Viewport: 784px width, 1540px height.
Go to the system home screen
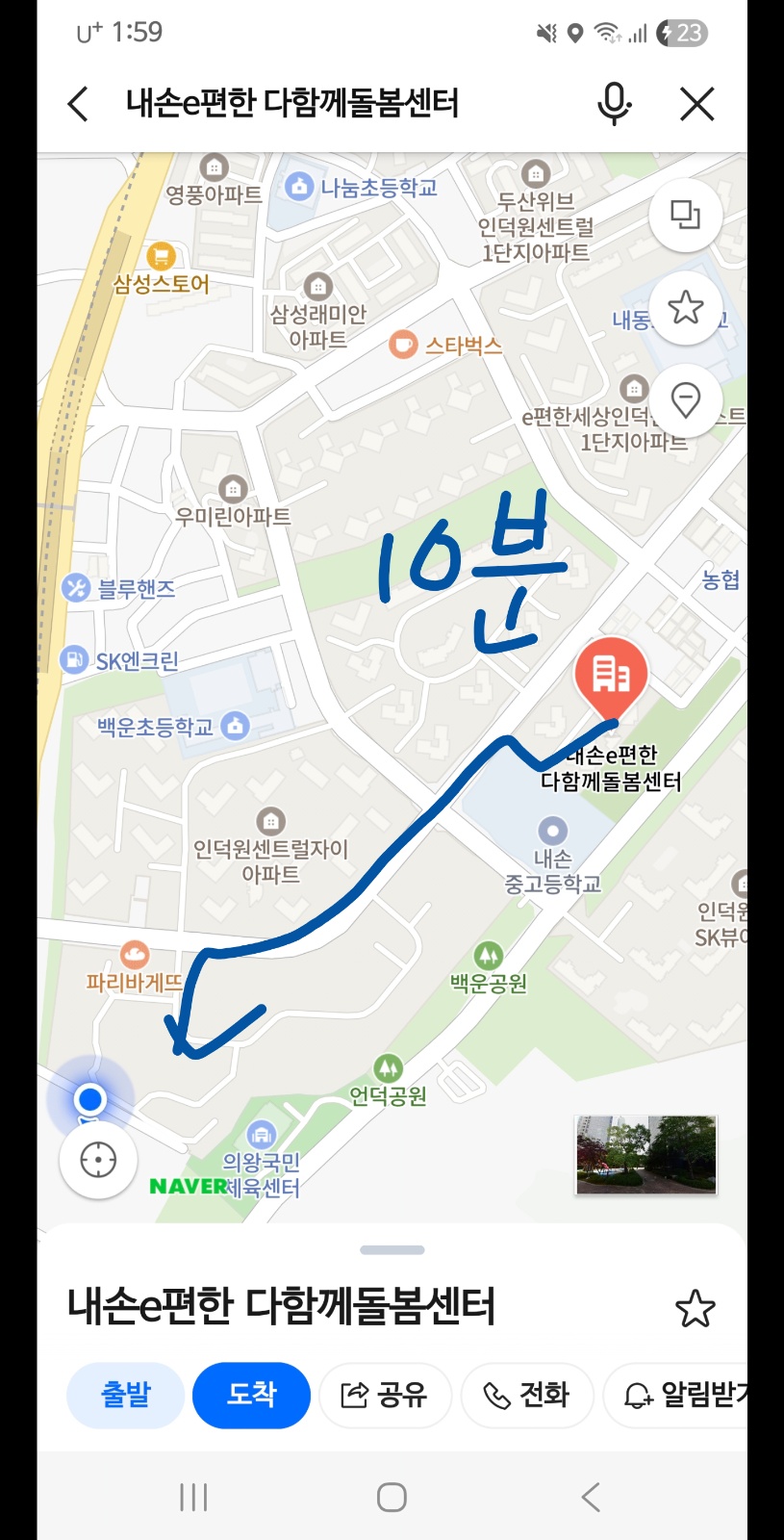392,1497
